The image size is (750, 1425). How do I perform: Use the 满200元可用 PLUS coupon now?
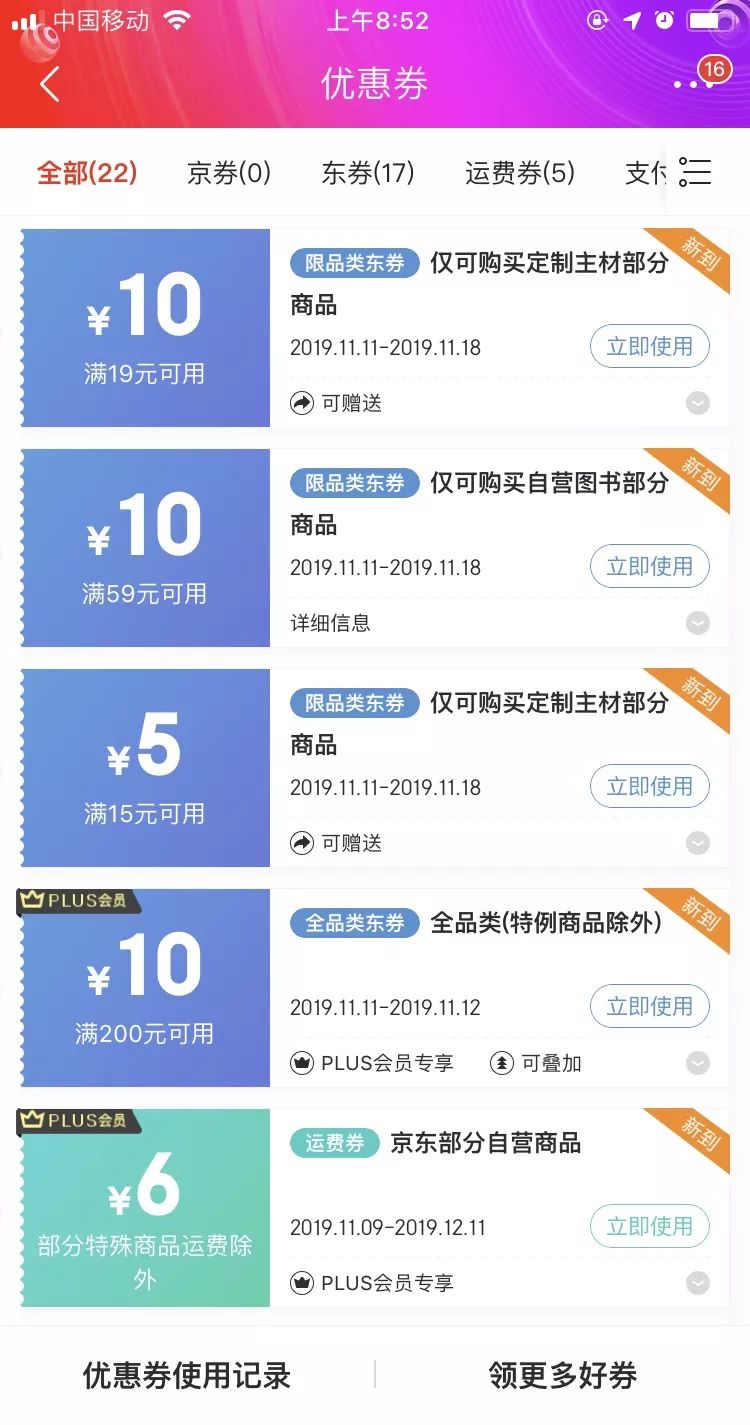[650, 1007]
